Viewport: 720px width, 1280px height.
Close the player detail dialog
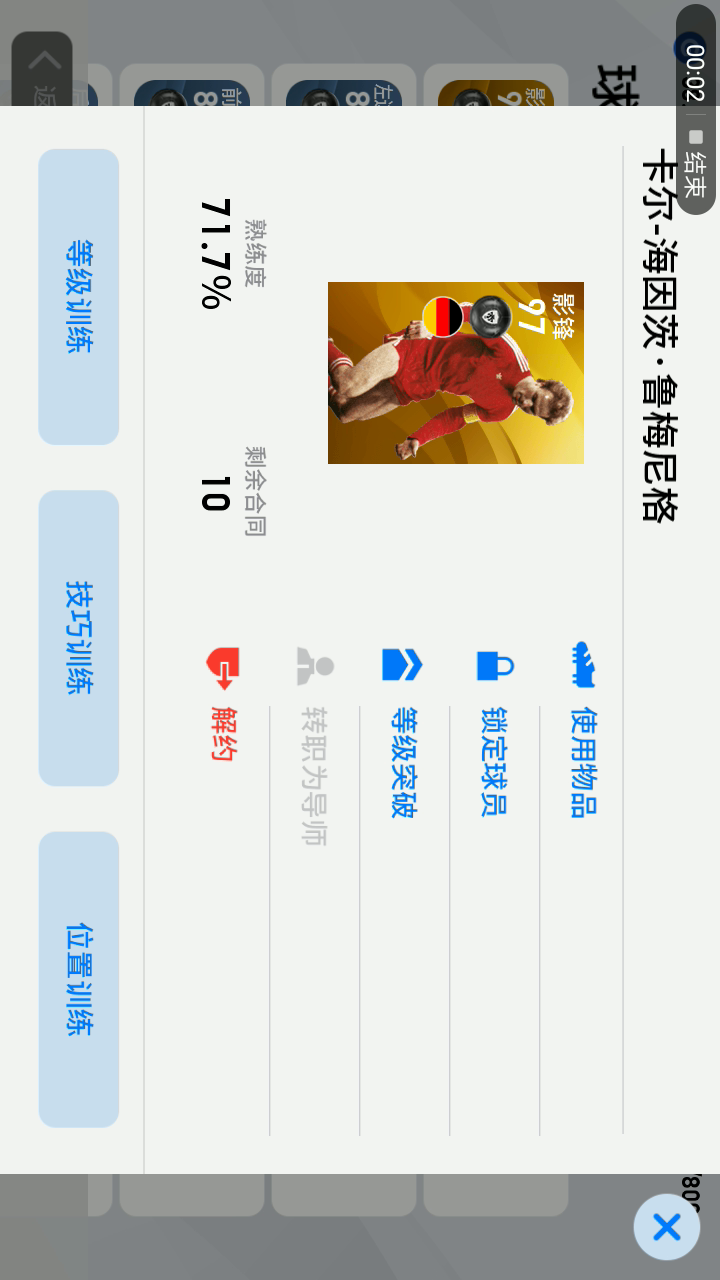click(x=666, y=1226)
